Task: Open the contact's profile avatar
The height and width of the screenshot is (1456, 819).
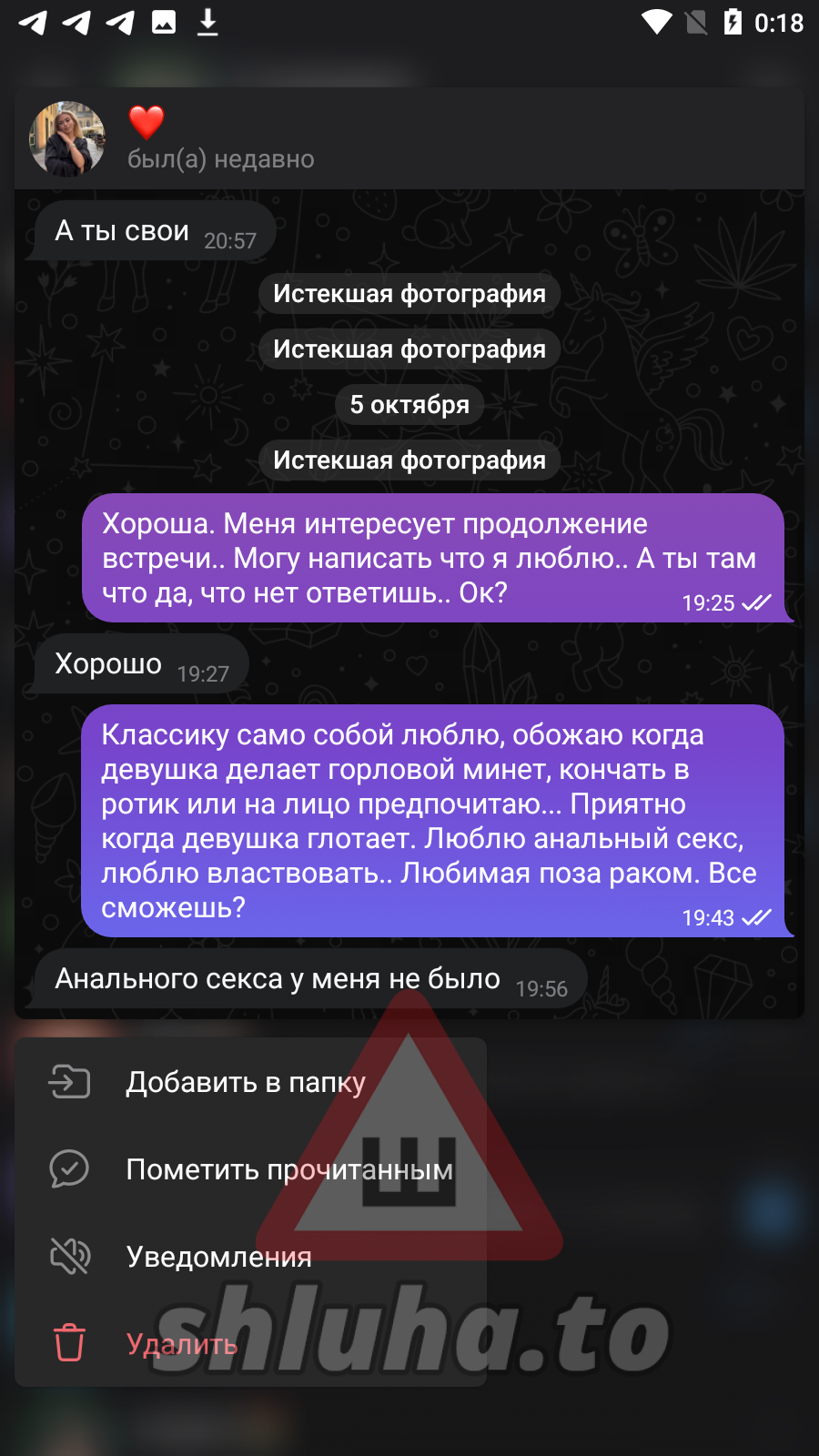Action: point(67,139)
